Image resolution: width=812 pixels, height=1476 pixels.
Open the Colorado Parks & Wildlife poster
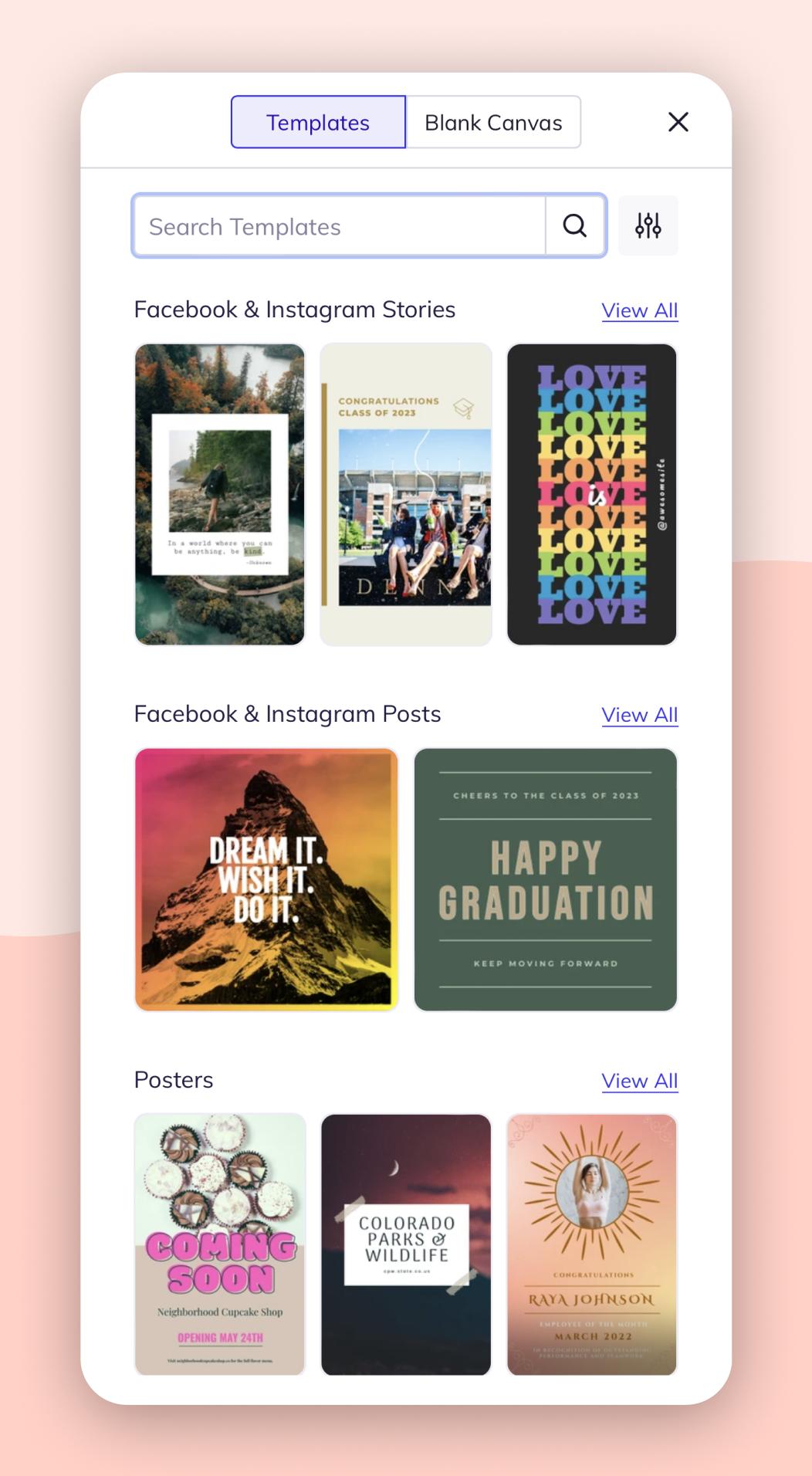[405, 1245]
